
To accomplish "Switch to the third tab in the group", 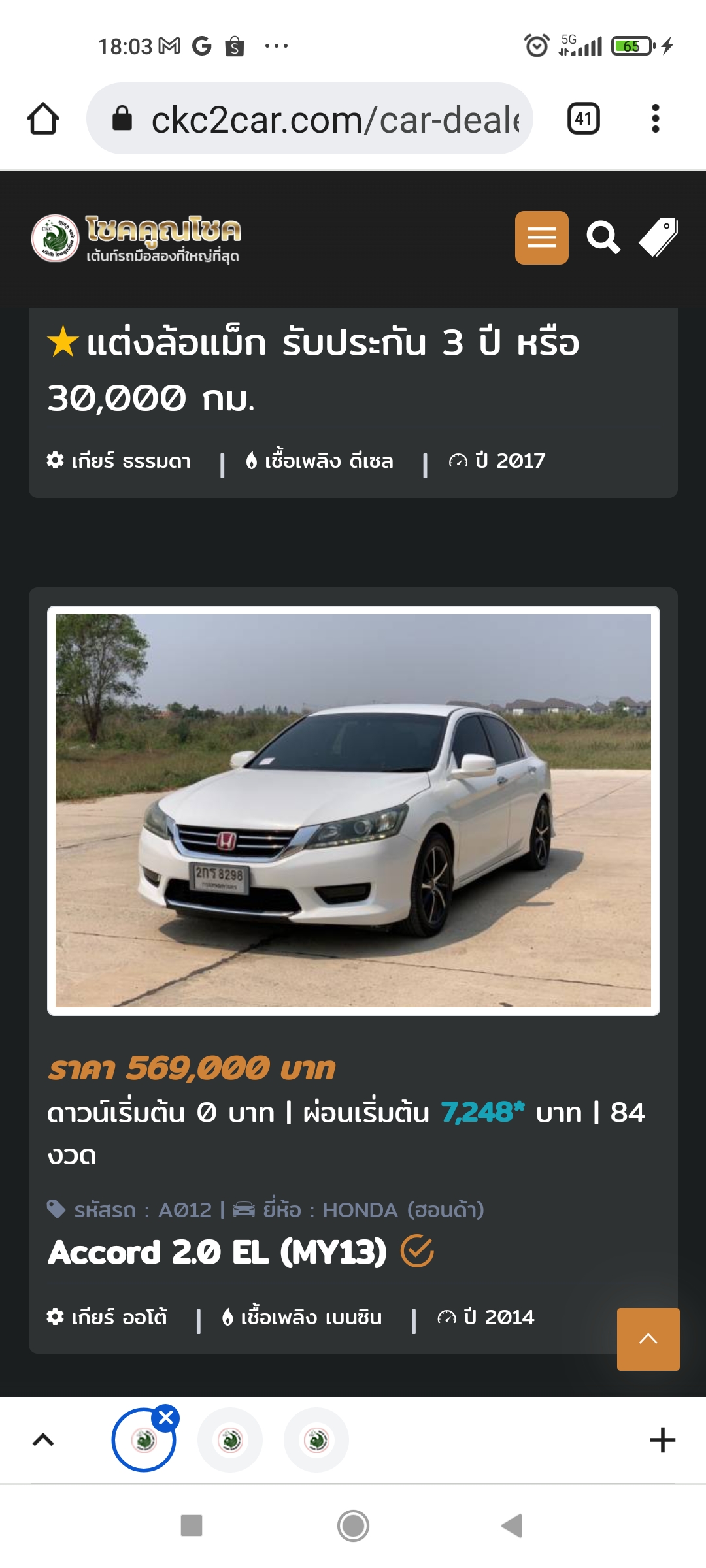I will coord(316,1440).
